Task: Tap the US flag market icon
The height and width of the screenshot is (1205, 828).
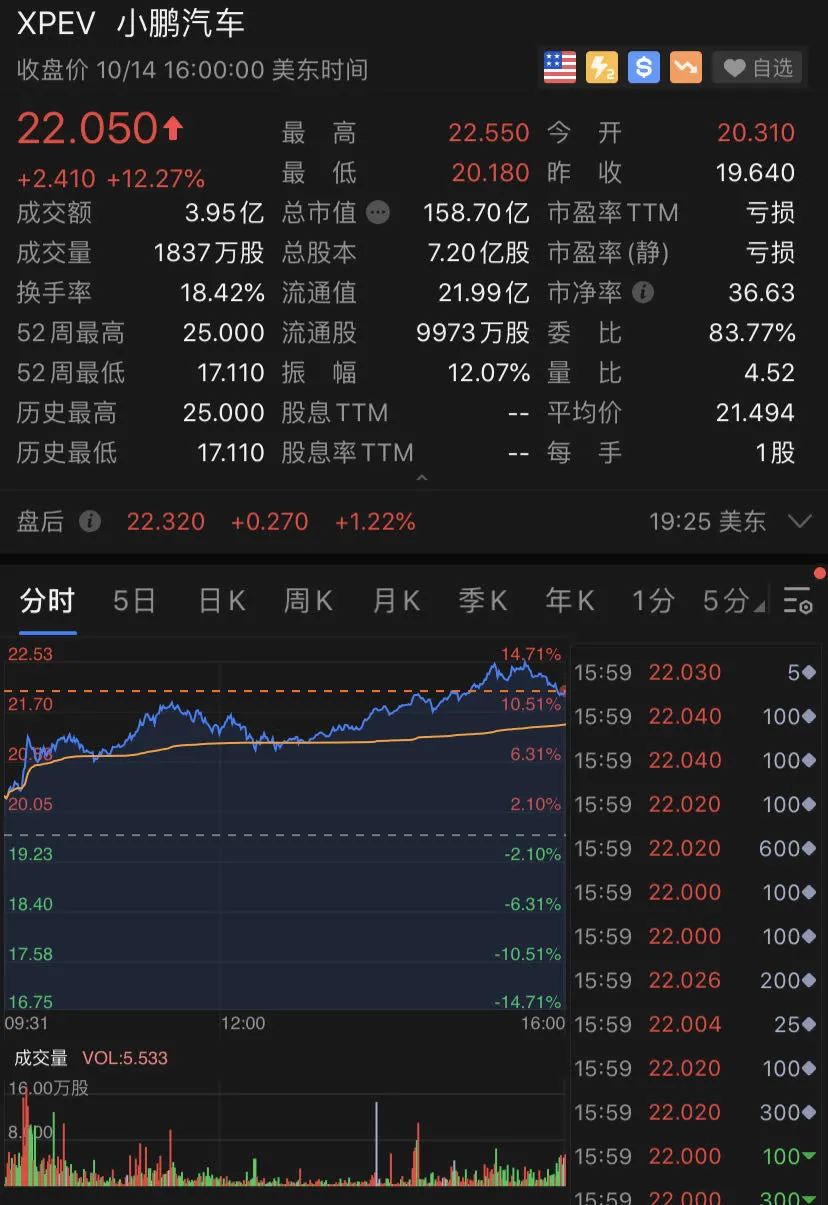Action: pyautogui.click(x=560, y=68)
